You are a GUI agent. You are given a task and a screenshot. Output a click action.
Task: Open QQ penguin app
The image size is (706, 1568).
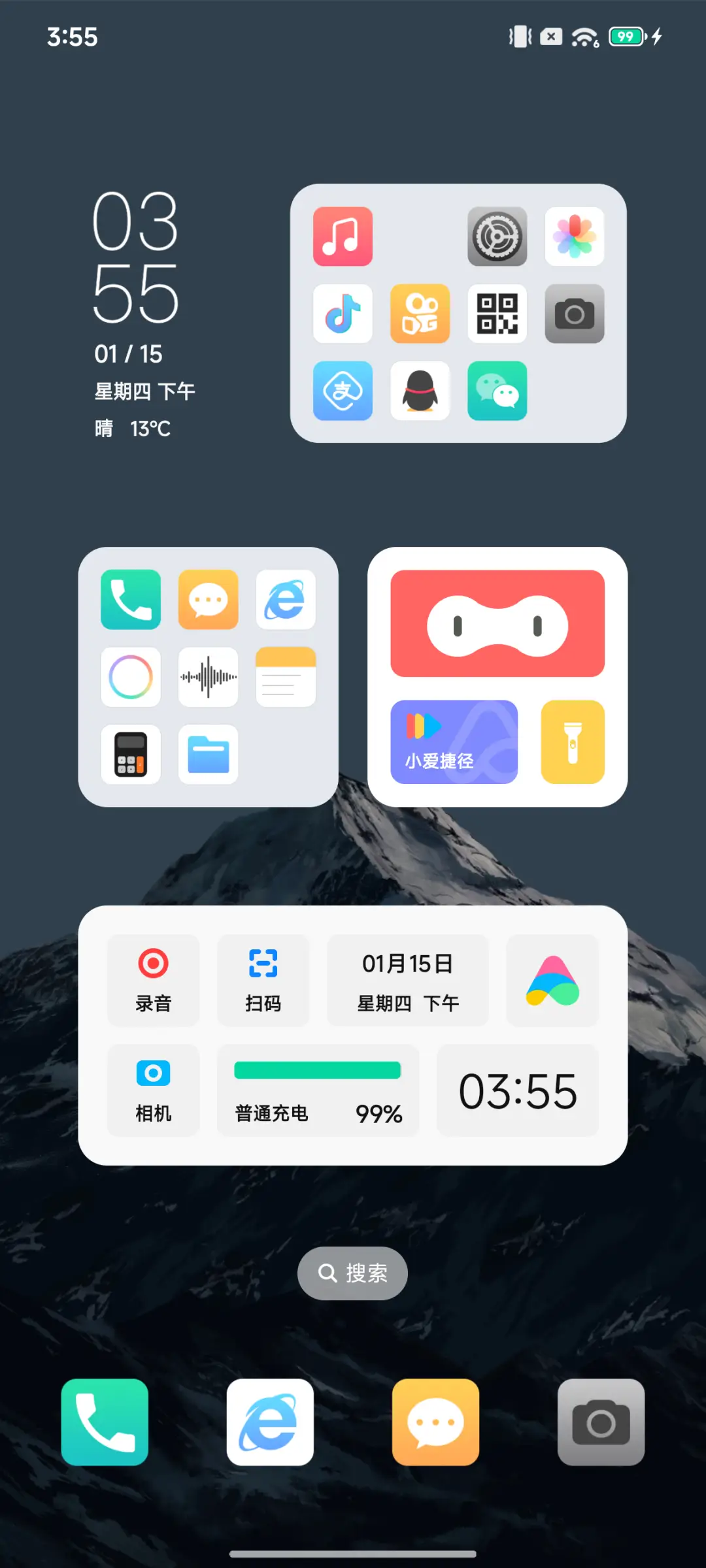[420, 392]
